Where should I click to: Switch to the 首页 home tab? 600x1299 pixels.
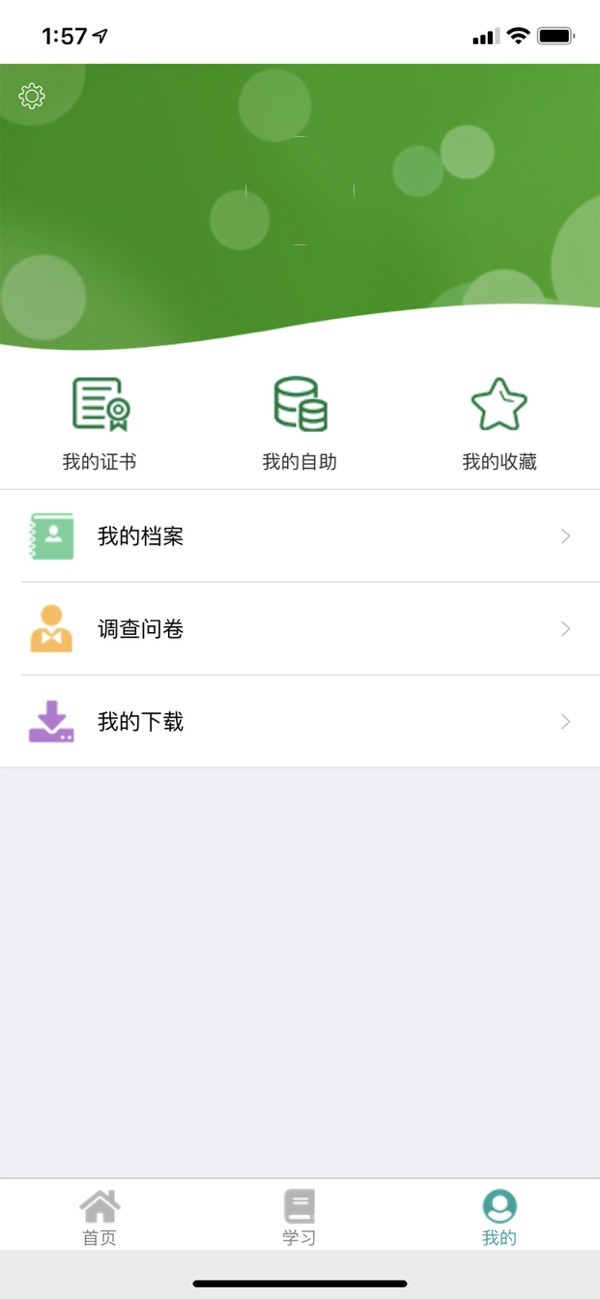click(99, 1217)
